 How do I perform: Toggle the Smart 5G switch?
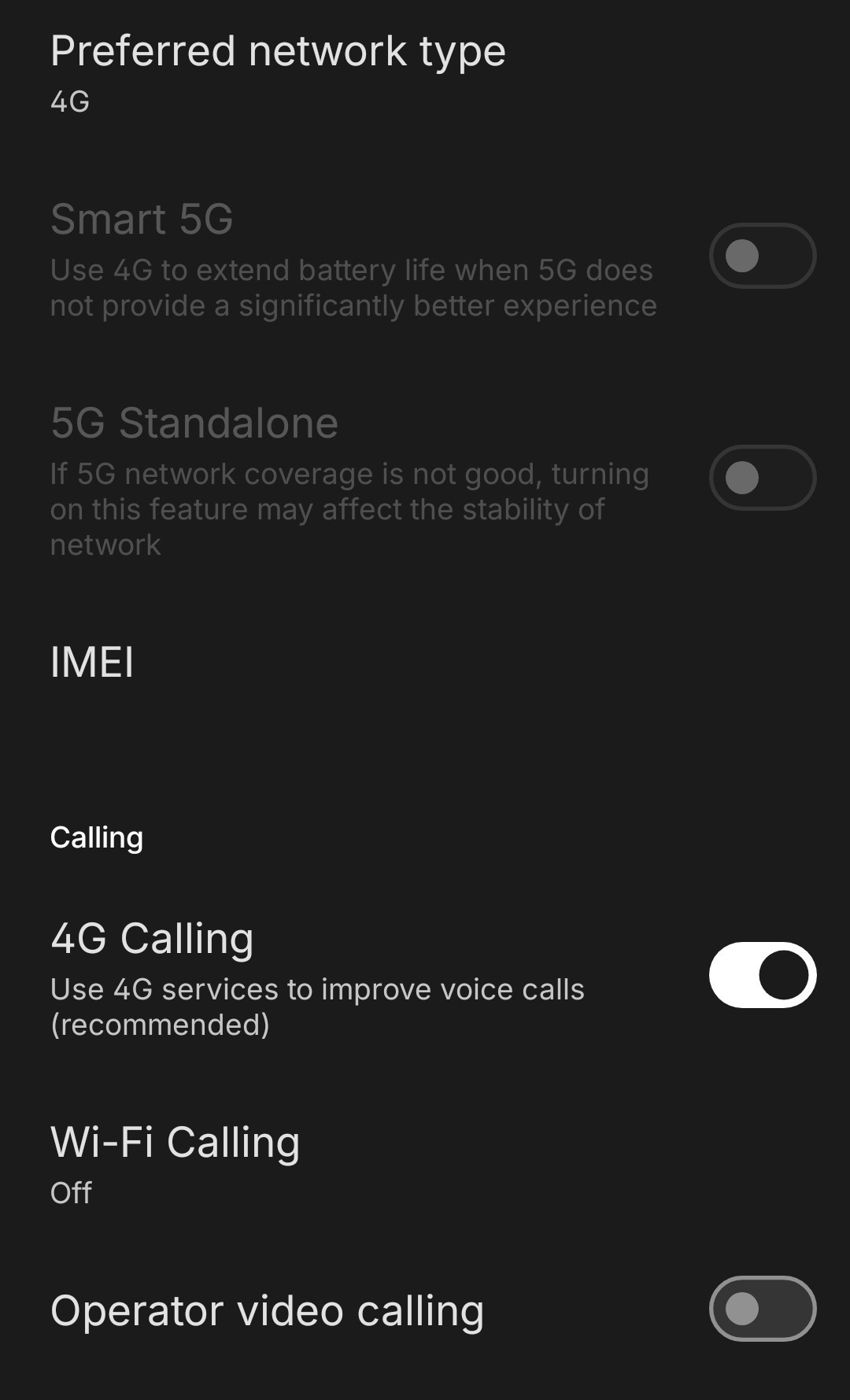[x=762, y=256]
